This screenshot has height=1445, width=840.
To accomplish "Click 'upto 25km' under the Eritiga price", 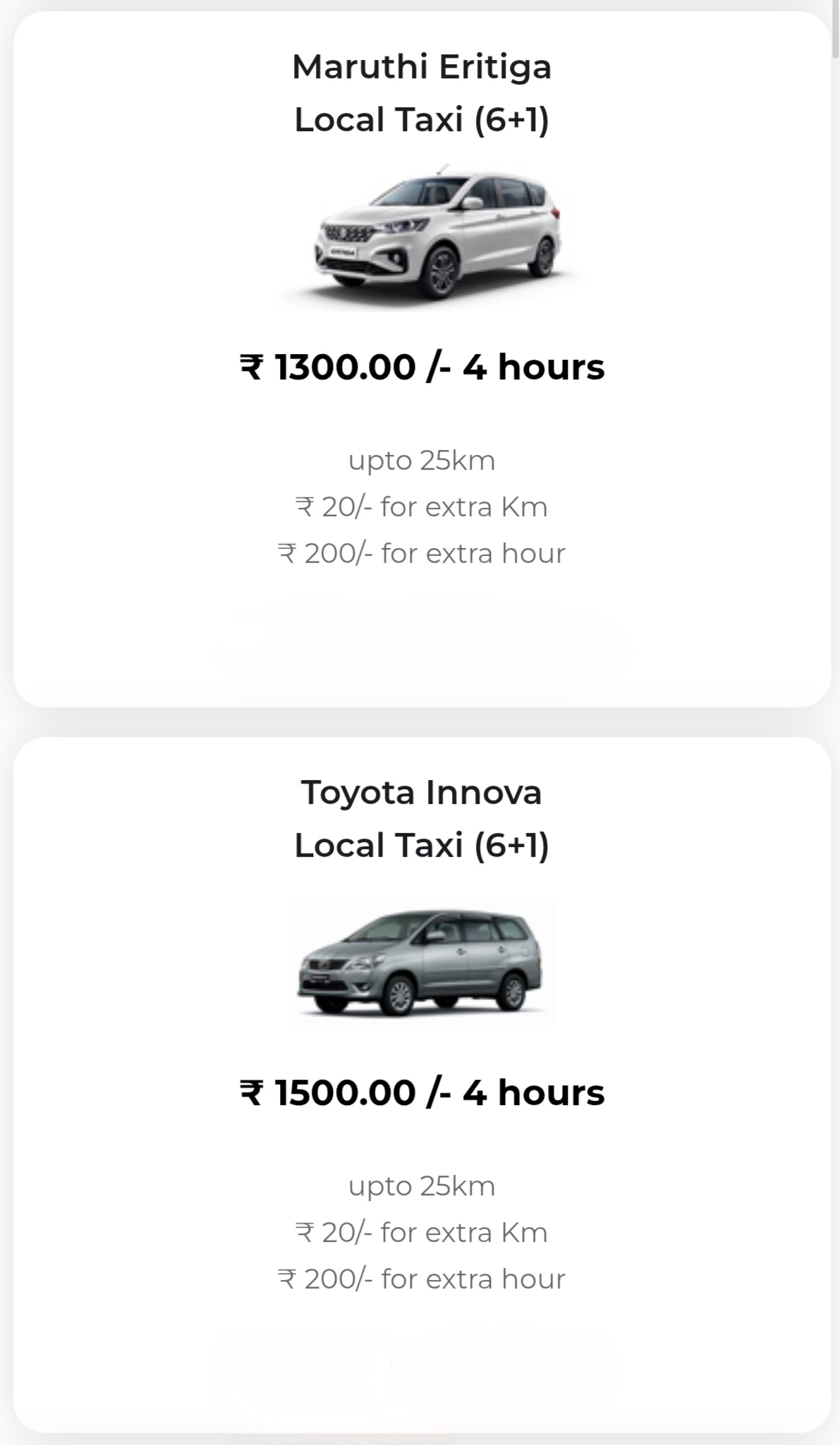I will pos(420,461).
